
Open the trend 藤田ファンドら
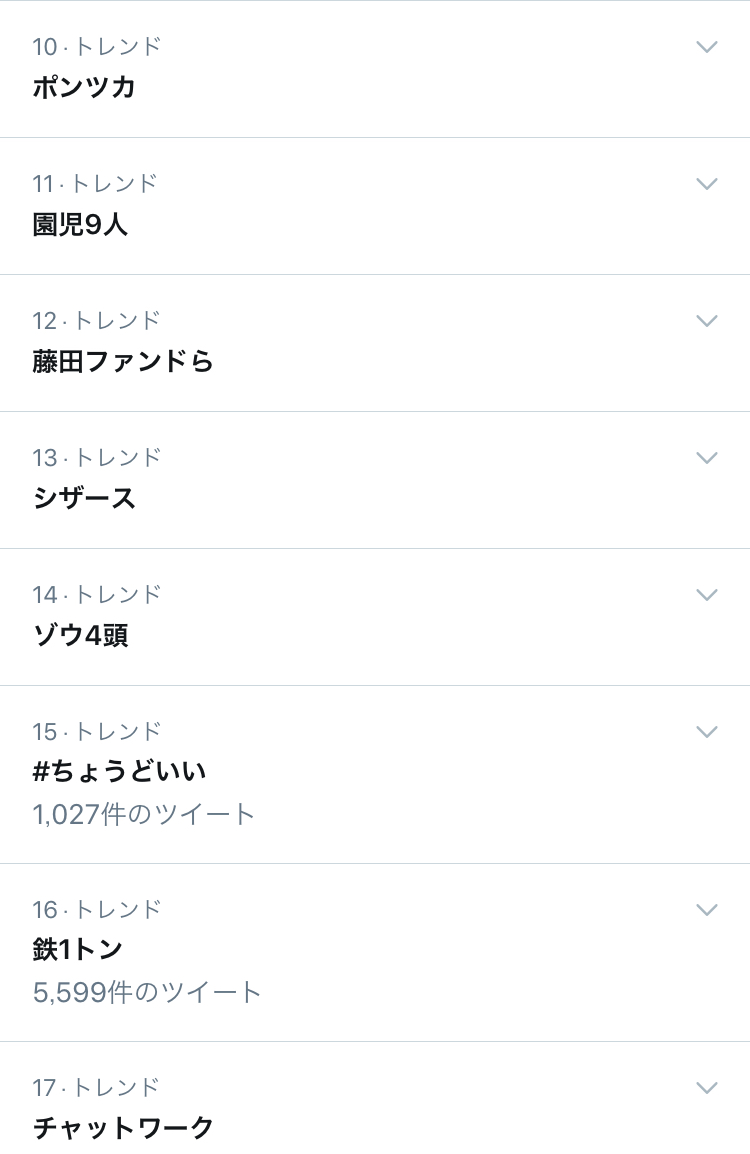coord(123,361)
